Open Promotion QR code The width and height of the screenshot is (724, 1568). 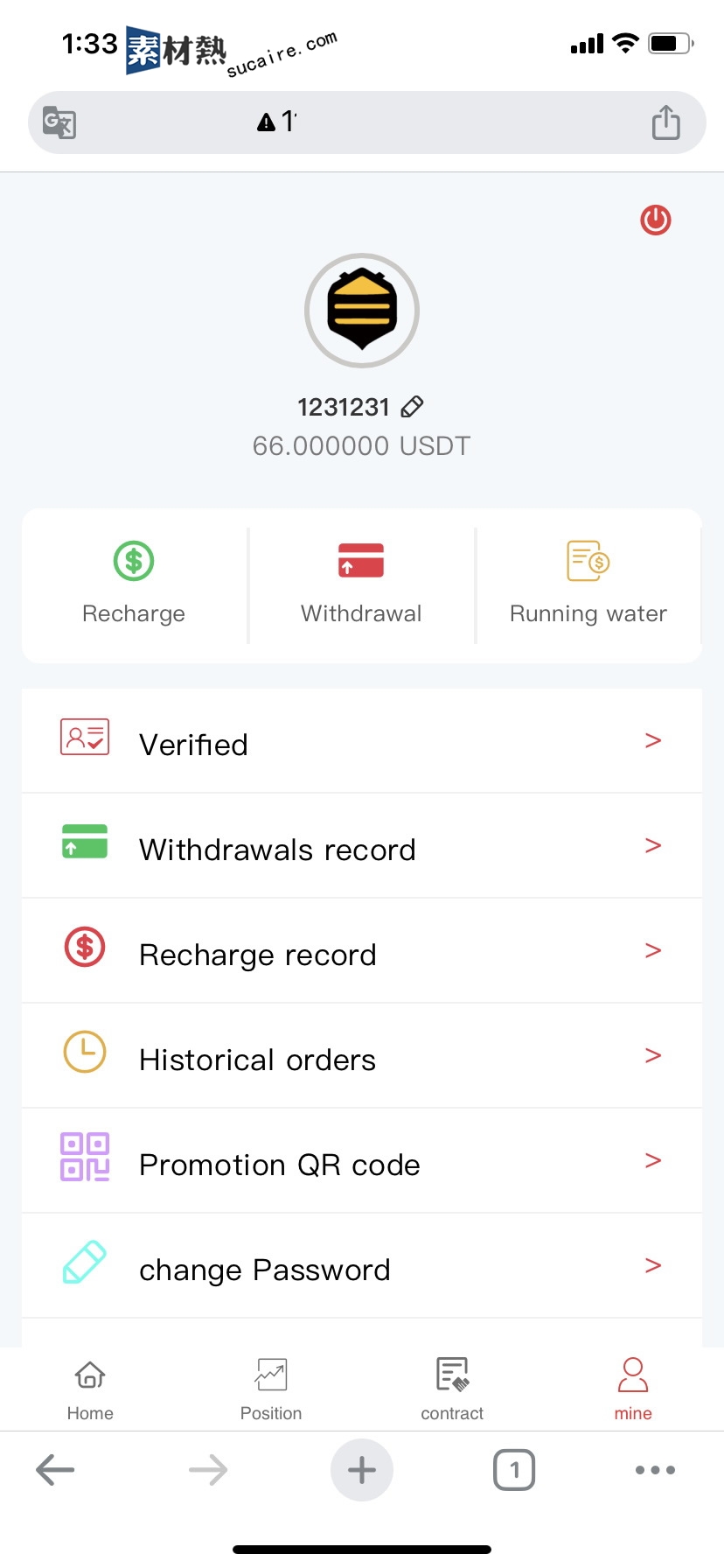[x=361, y=1162]
